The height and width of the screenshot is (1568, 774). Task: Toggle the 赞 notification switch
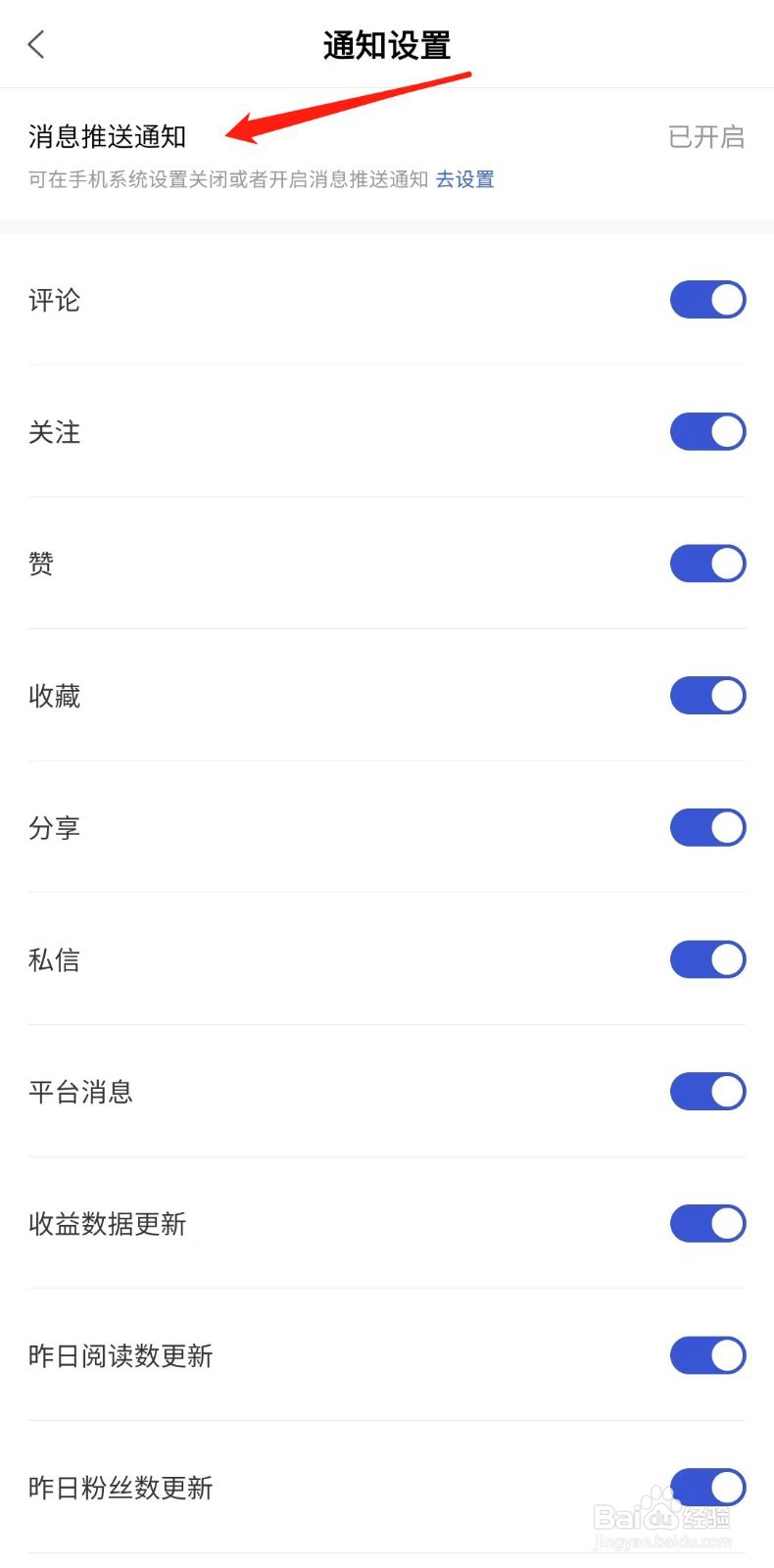click(707, 563)
